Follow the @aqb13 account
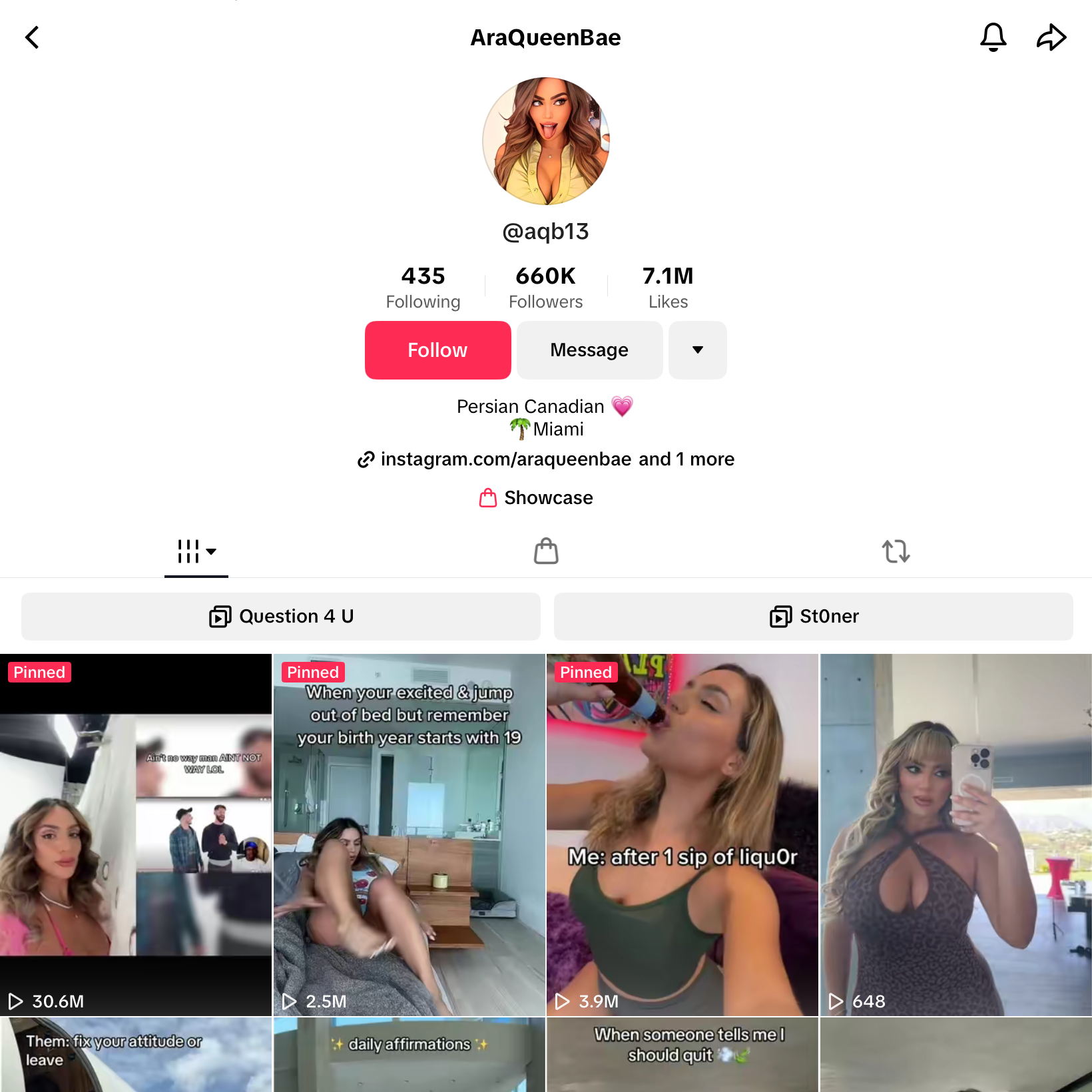The height and width of the screenshot is (1092, 1092). 437,350
